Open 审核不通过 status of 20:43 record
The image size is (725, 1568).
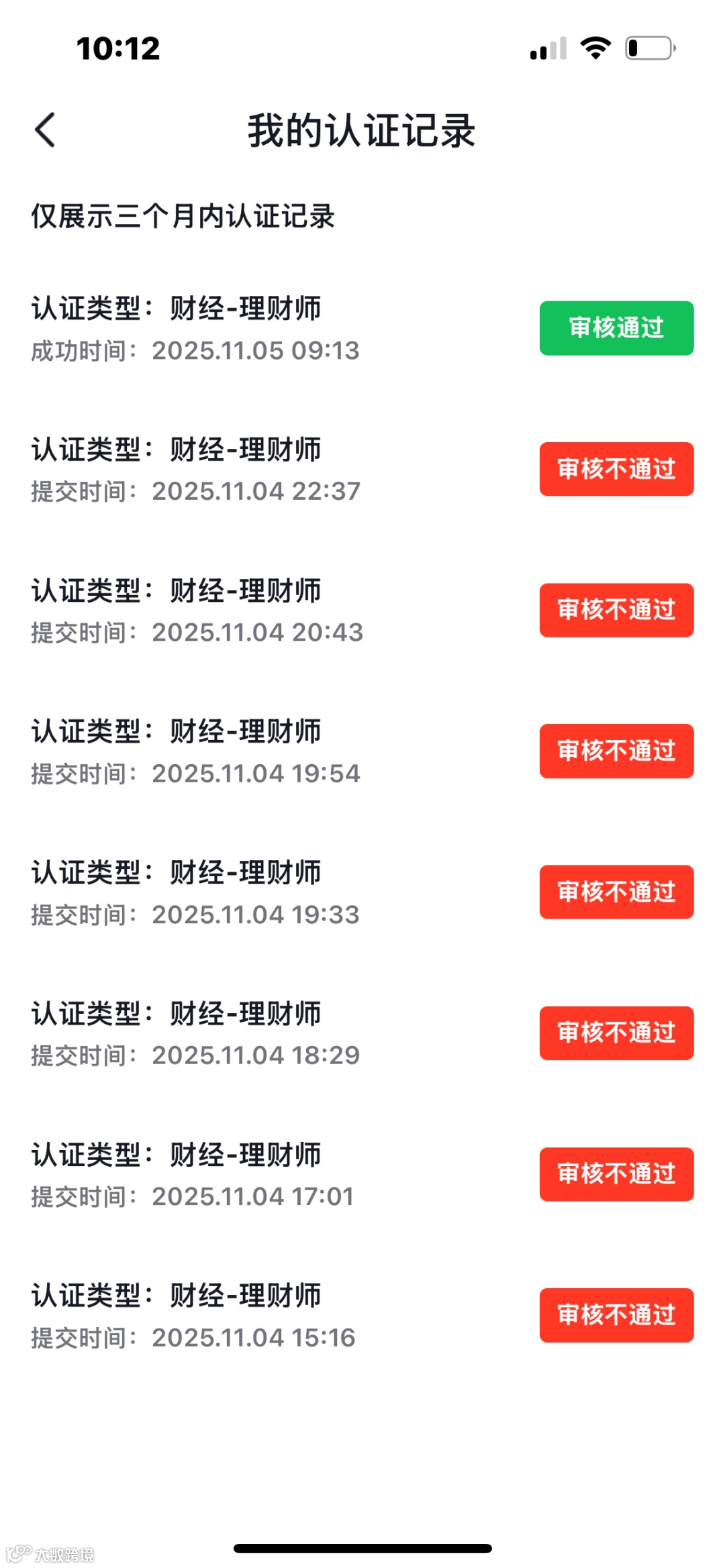click(x=616, y=610)
